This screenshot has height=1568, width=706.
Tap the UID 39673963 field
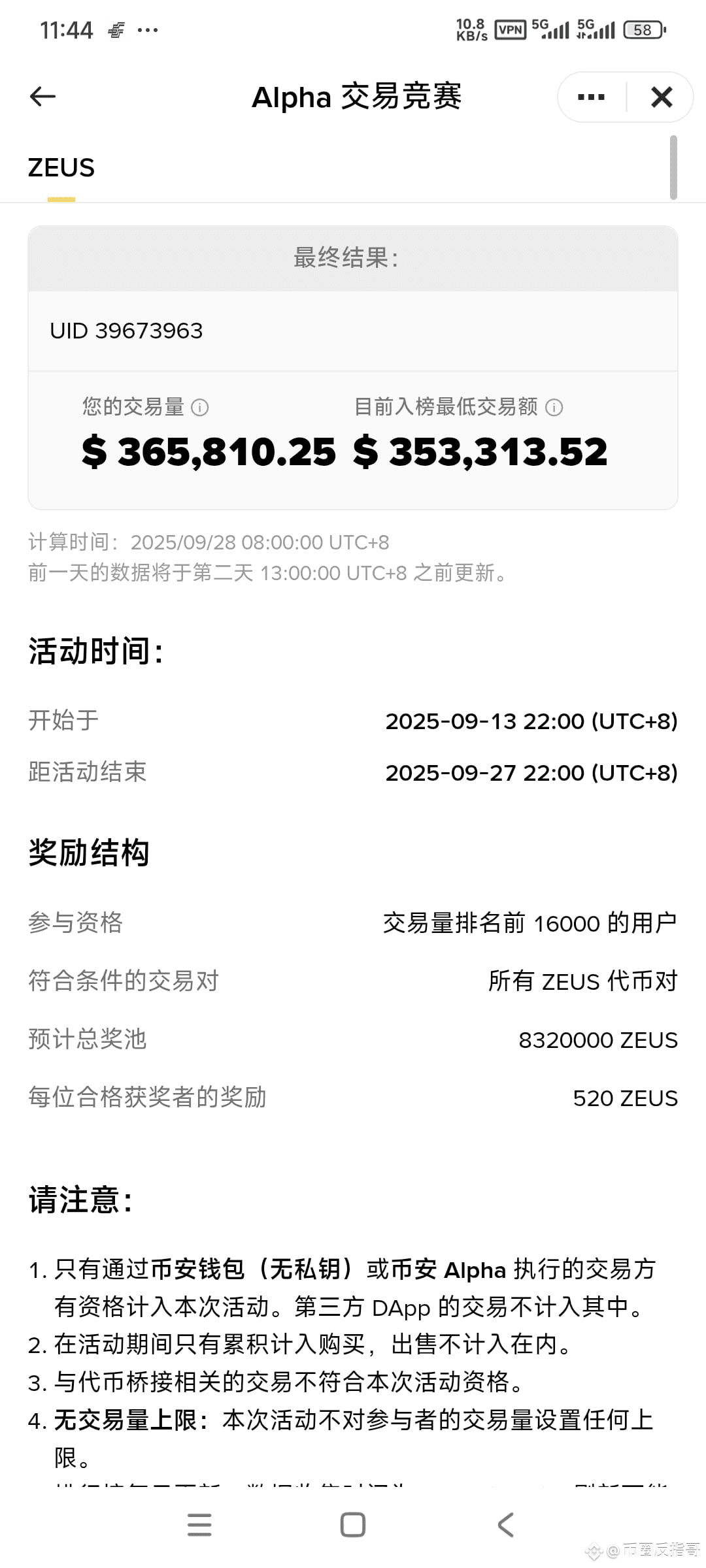[127, 331]
